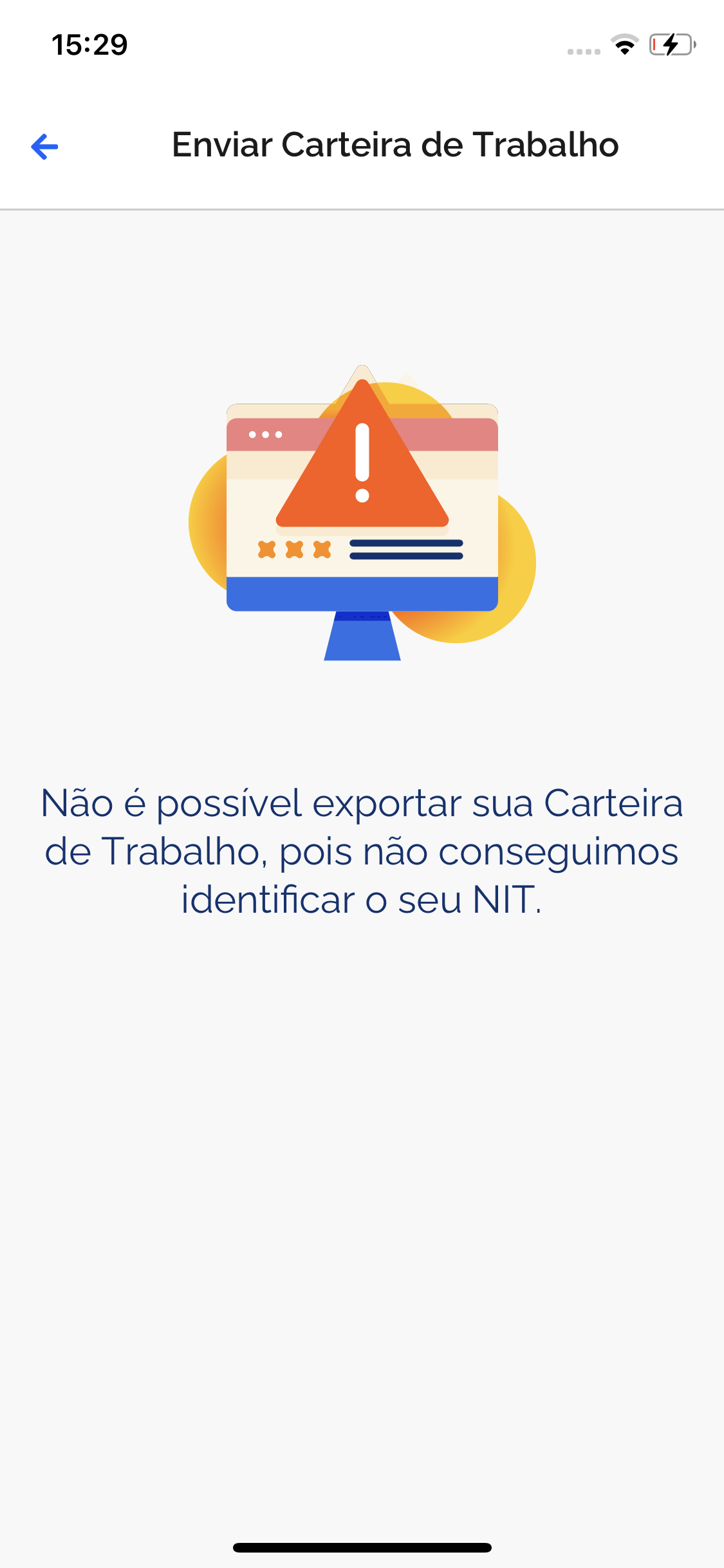Go back from Enviar Carteira de Trabalho
The width and height of the screenshot is (724, 1568).
click(x=44, y=147)
